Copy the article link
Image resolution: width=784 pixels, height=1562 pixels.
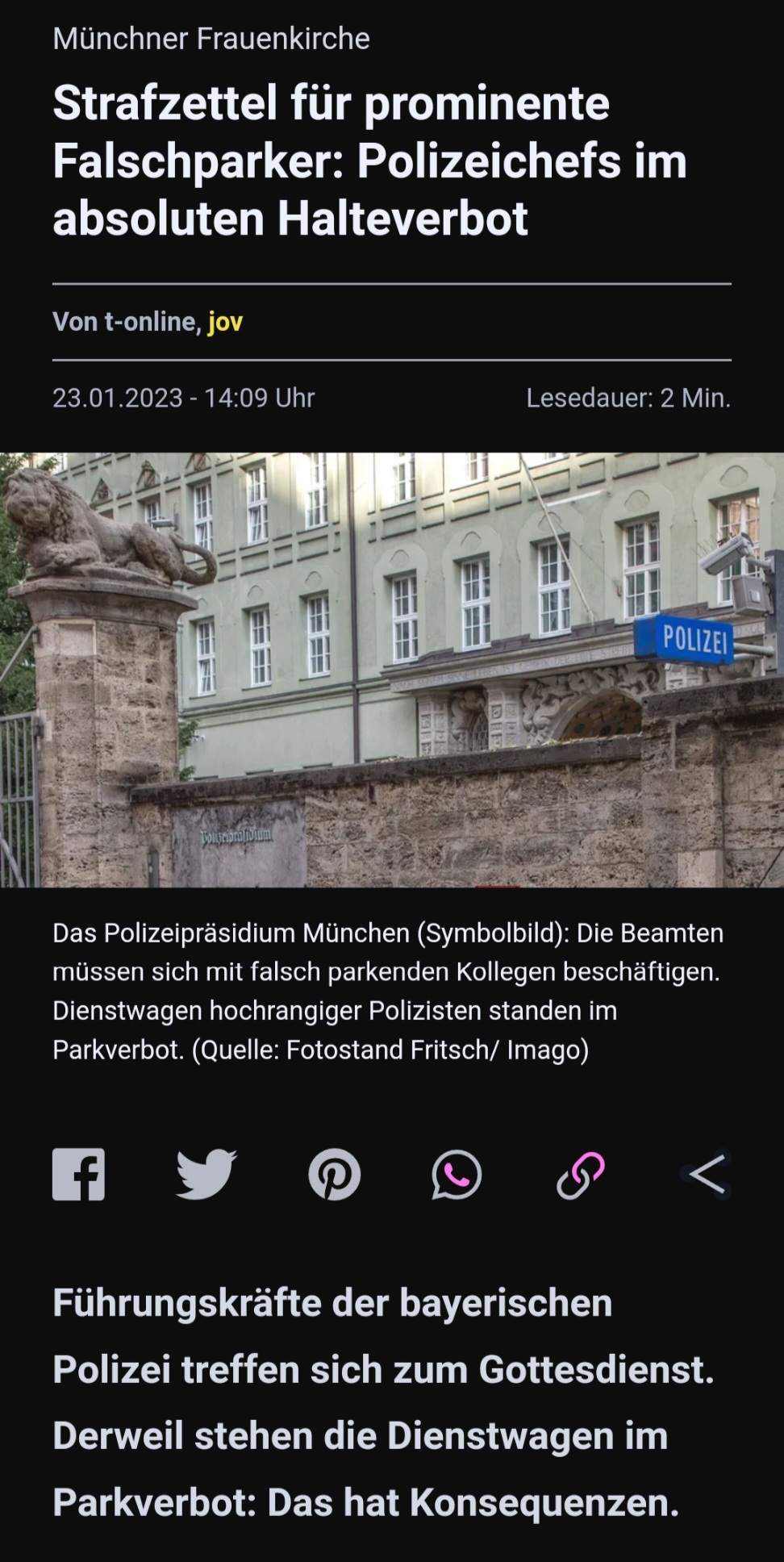coord(581,1175)
